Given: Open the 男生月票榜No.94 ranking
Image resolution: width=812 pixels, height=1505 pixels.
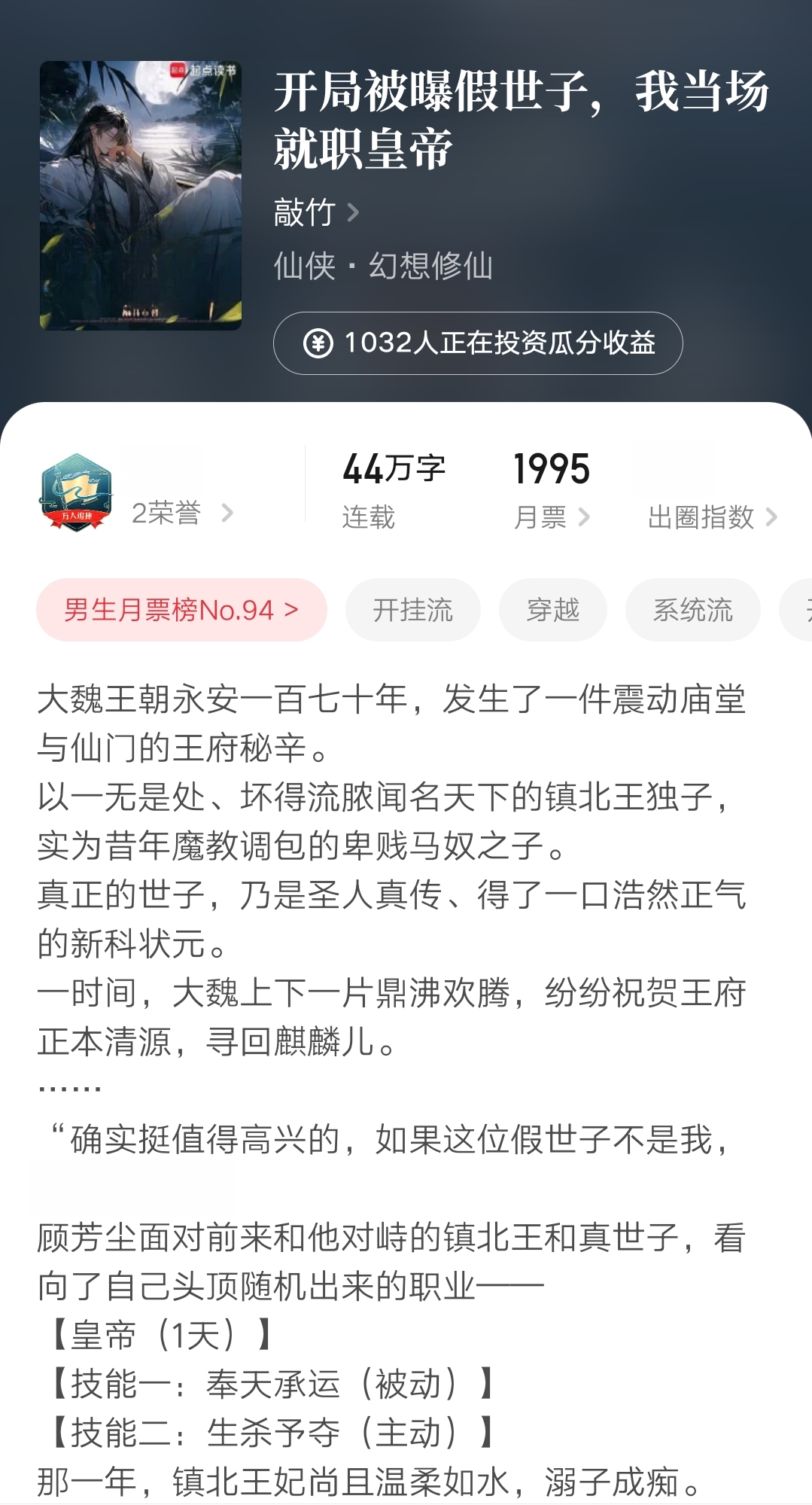Looking at the screenshot, I should coord(181,610).
